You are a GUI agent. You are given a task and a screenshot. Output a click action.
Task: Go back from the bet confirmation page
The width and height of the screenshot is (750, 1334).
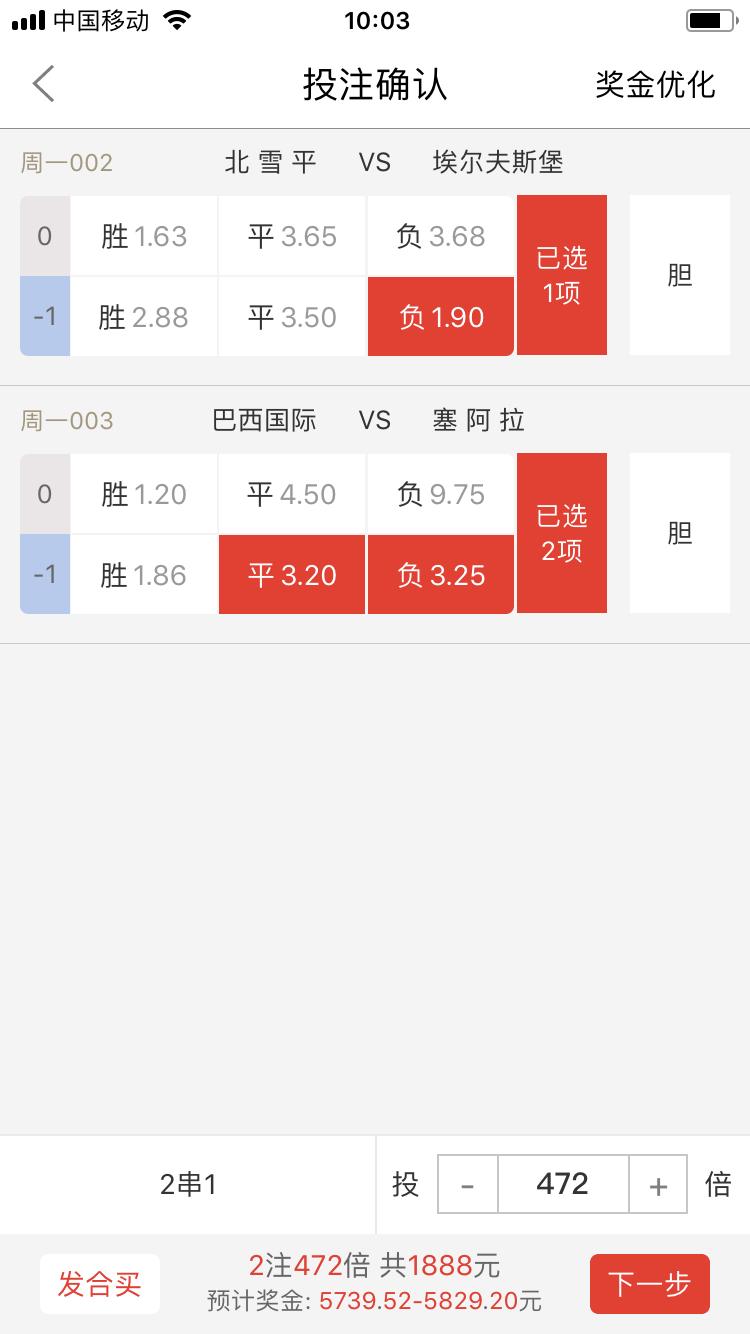[44, 84]
